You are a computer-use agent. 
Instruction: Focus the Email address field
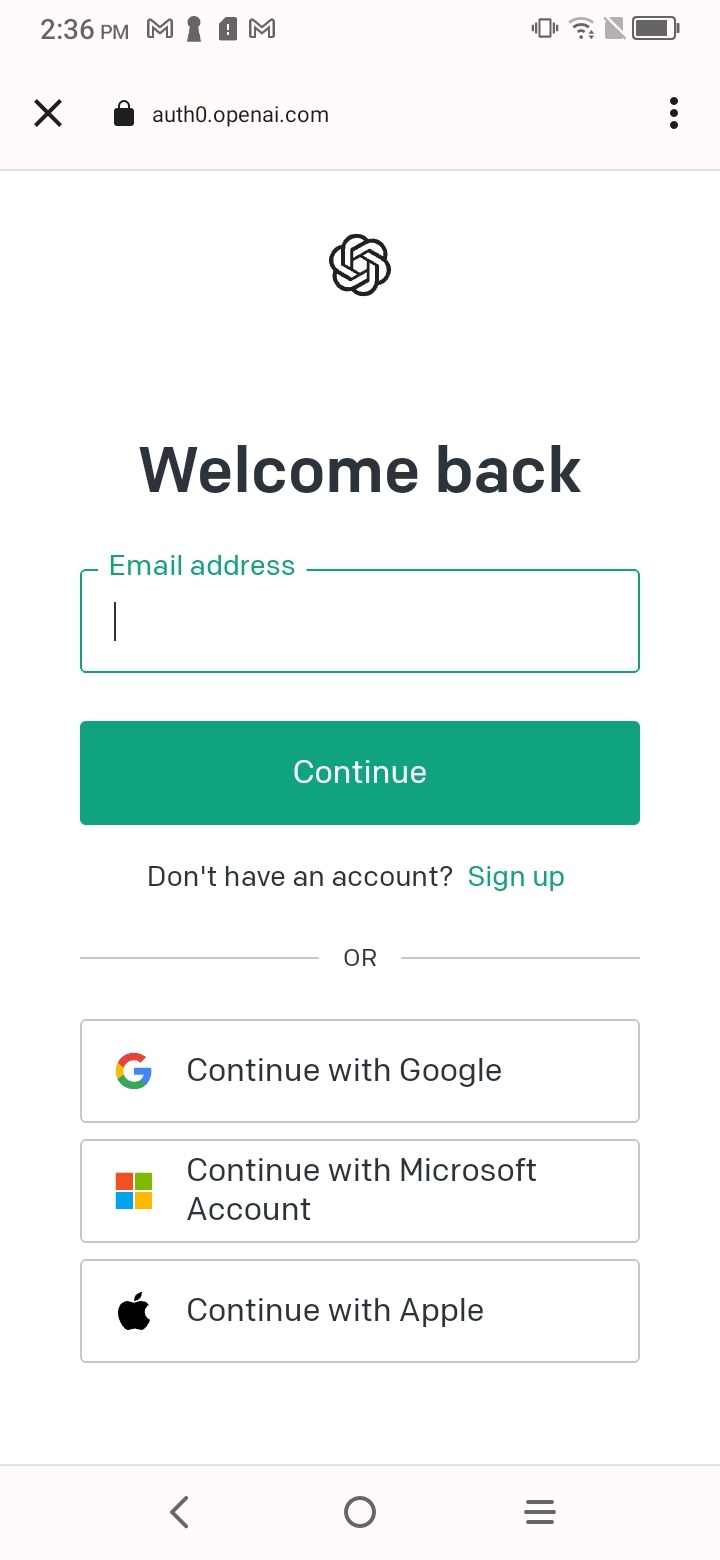pyautogui.click(x=360, y=621)
